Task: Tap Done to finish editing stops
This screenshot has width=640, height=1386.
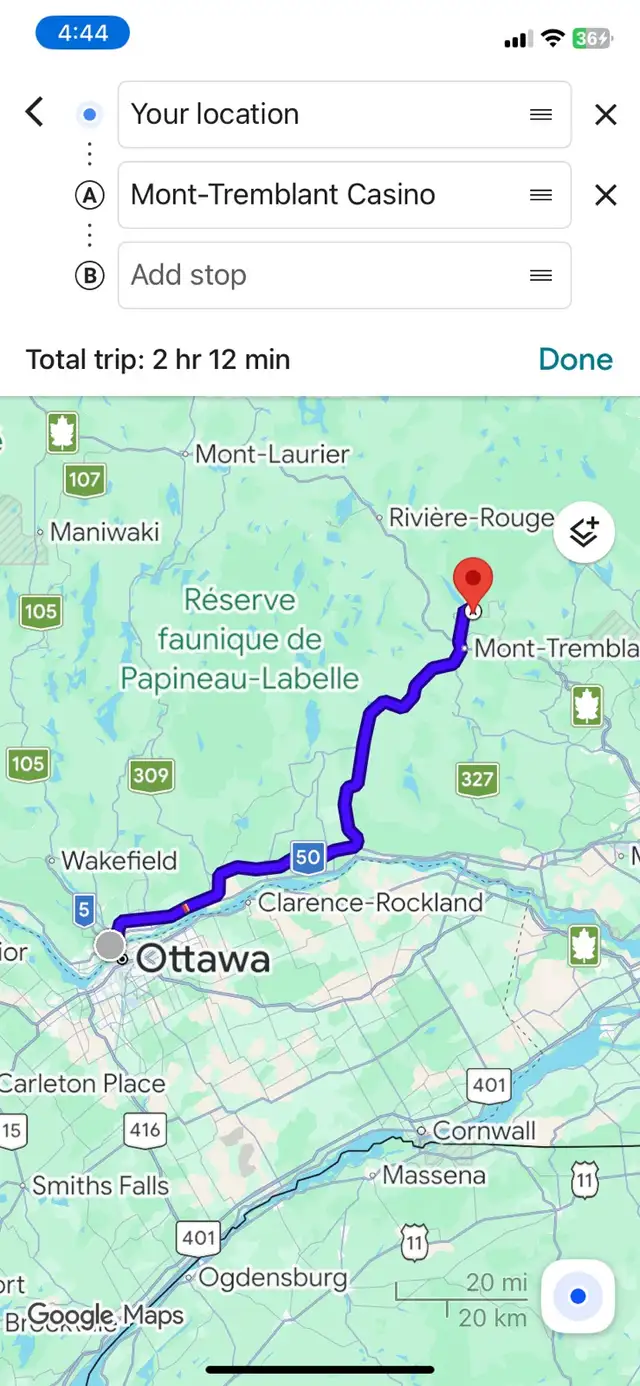Action: (575, 359)
